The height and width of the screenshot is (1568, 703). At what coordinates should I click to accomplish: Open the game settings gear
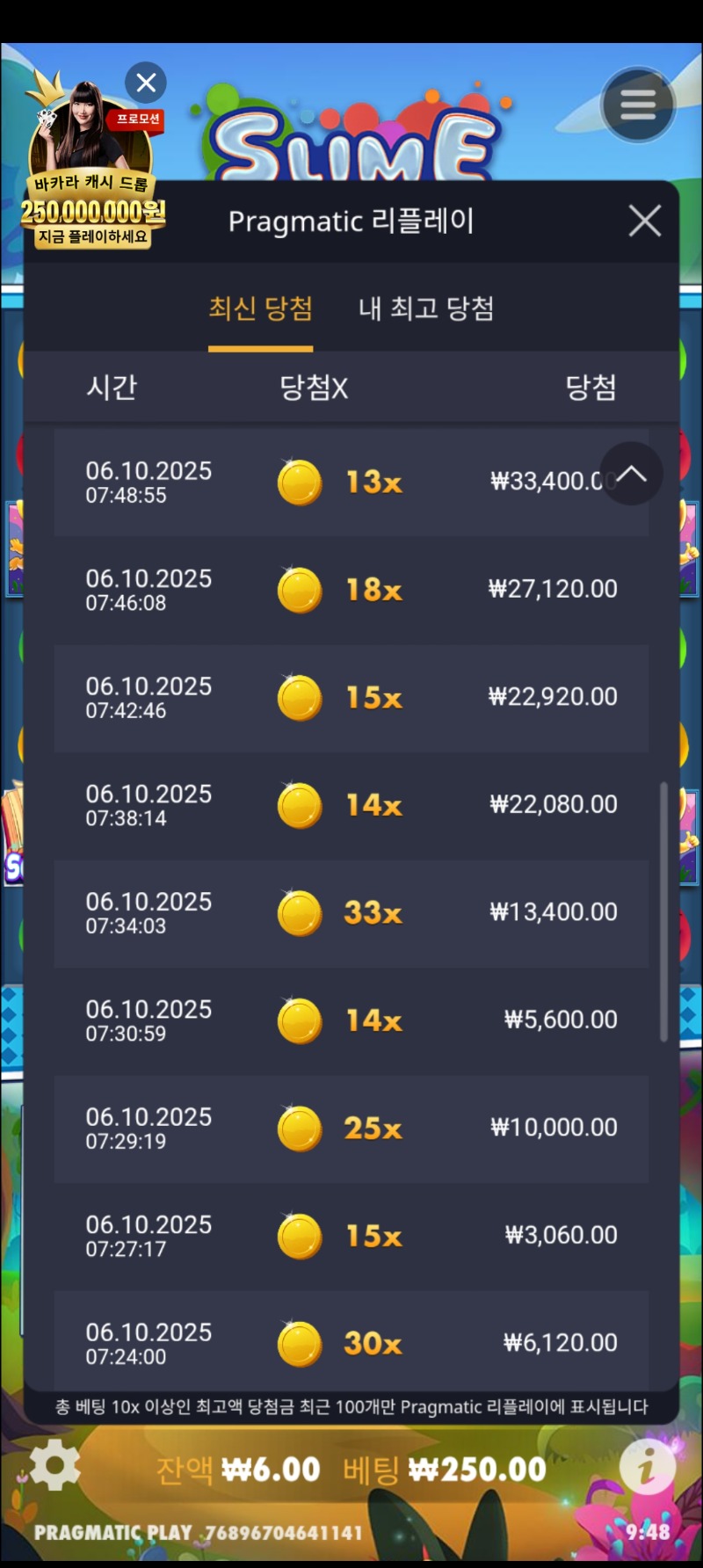pyautogui.click(x=54, y=1465)
